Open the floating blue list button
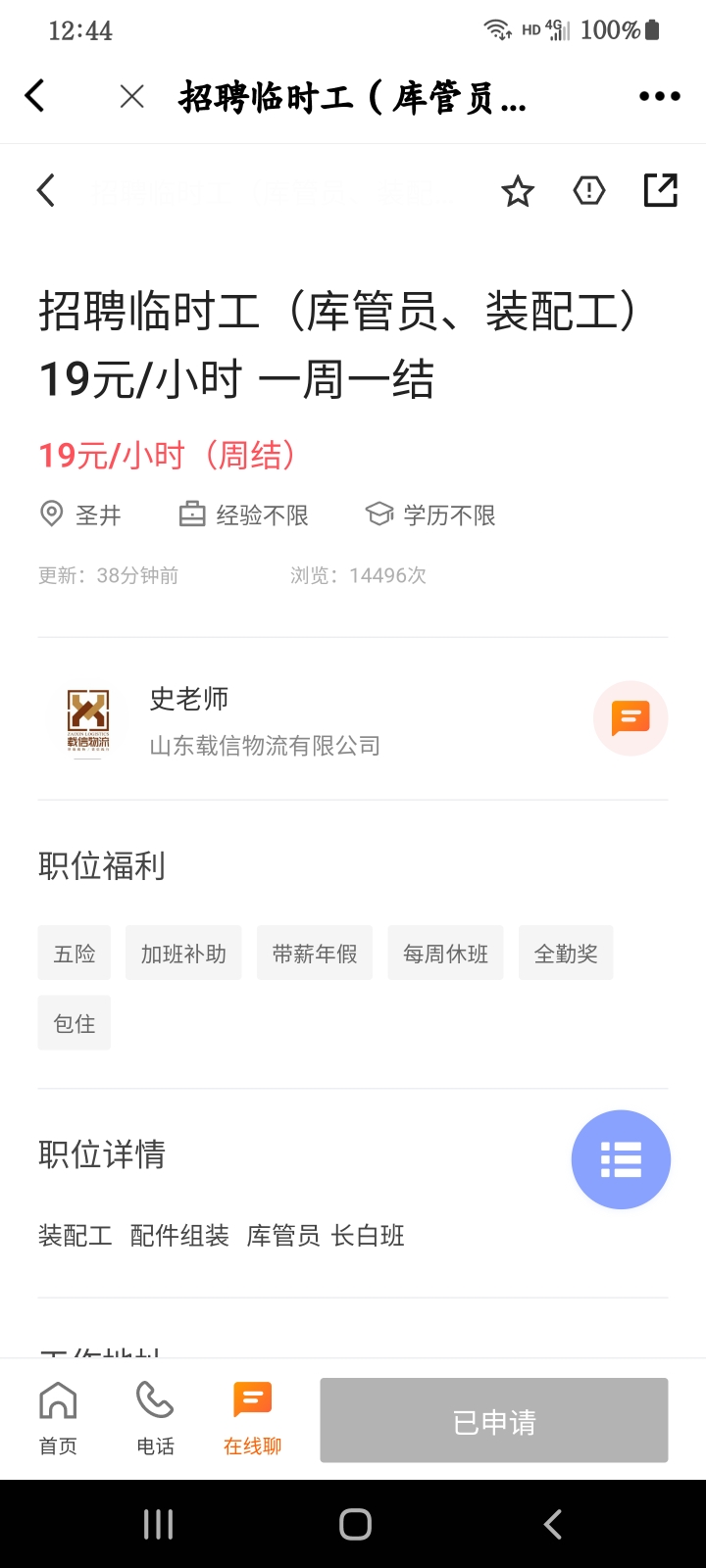Viewport: 706px width, 1568px height. click(x=621, y=1159)
